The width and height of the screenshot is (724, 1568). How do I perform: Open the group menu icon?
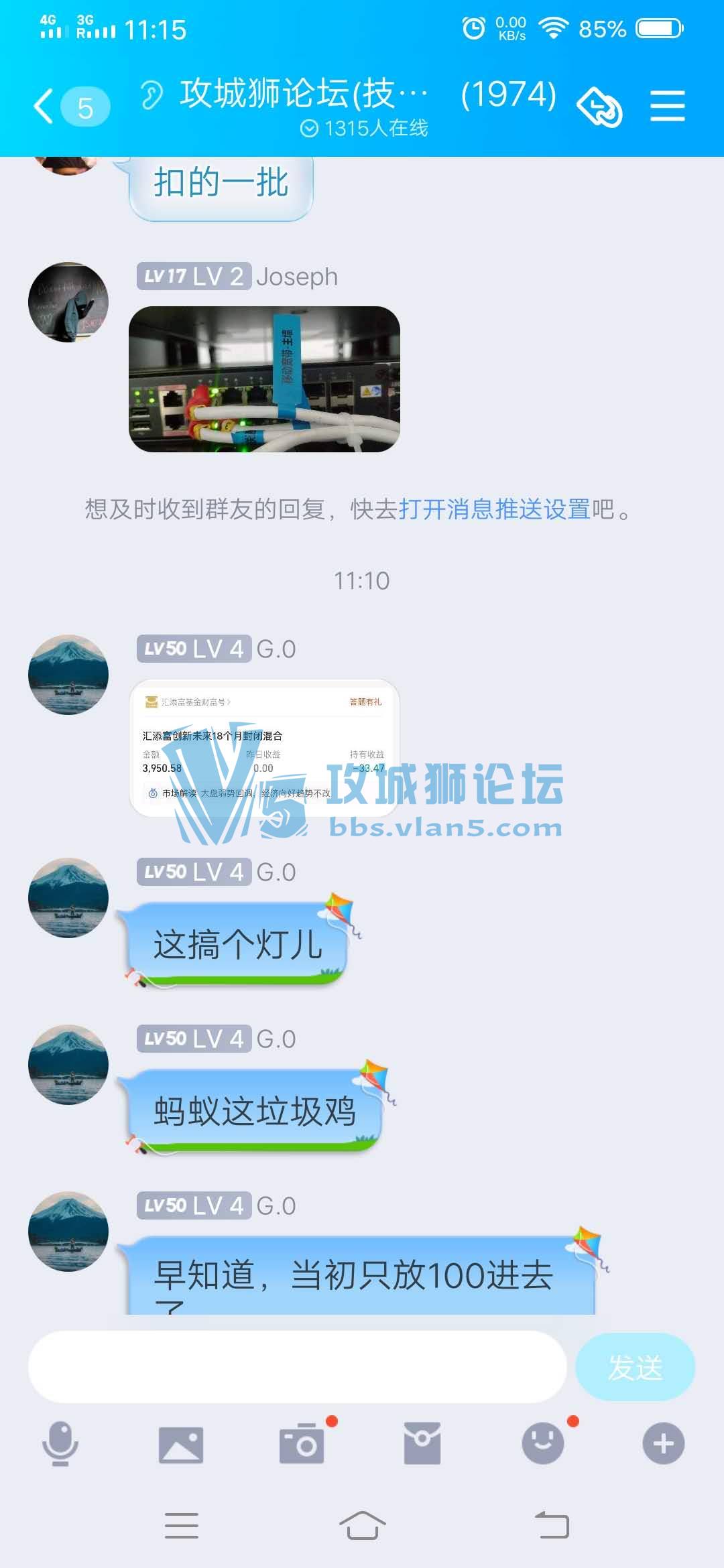(667, 107)
